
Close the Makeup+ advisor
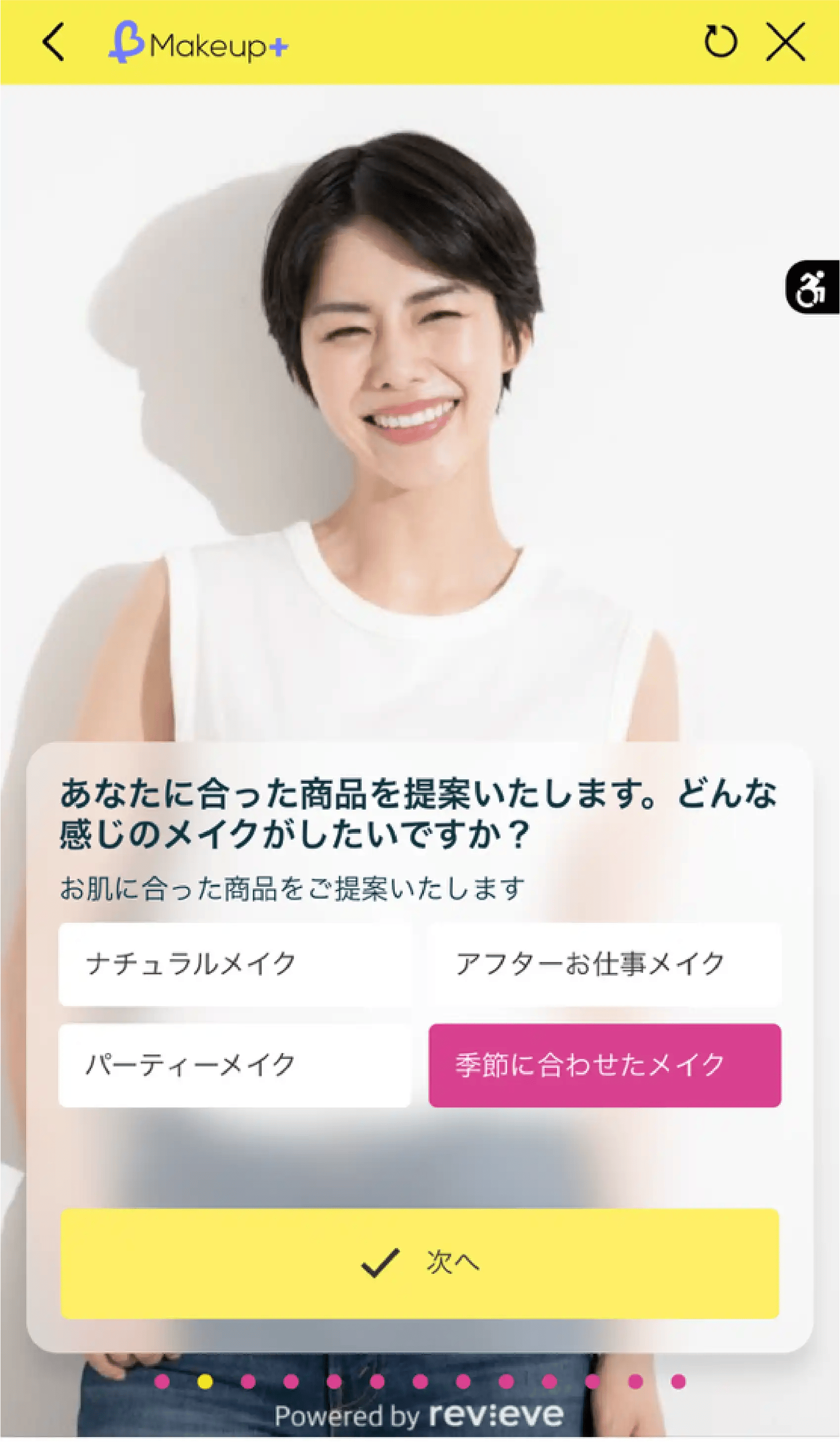pos(786,42)
